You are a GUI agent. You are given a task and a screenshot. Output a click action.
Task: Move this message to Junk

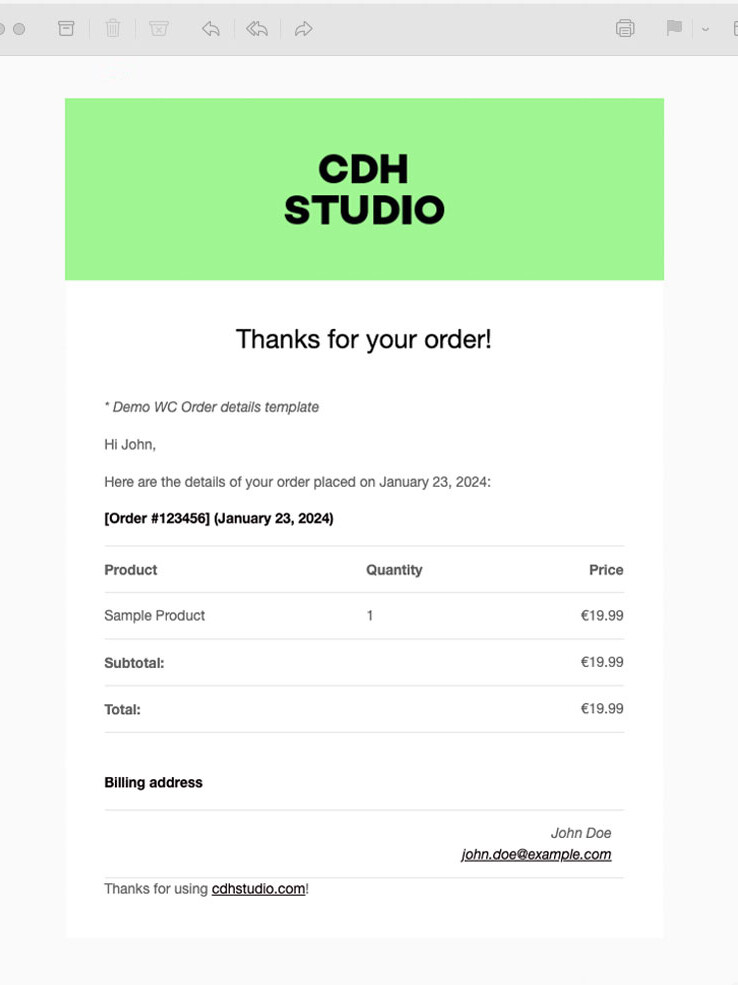pyautogui.click(x=158, y=28)
